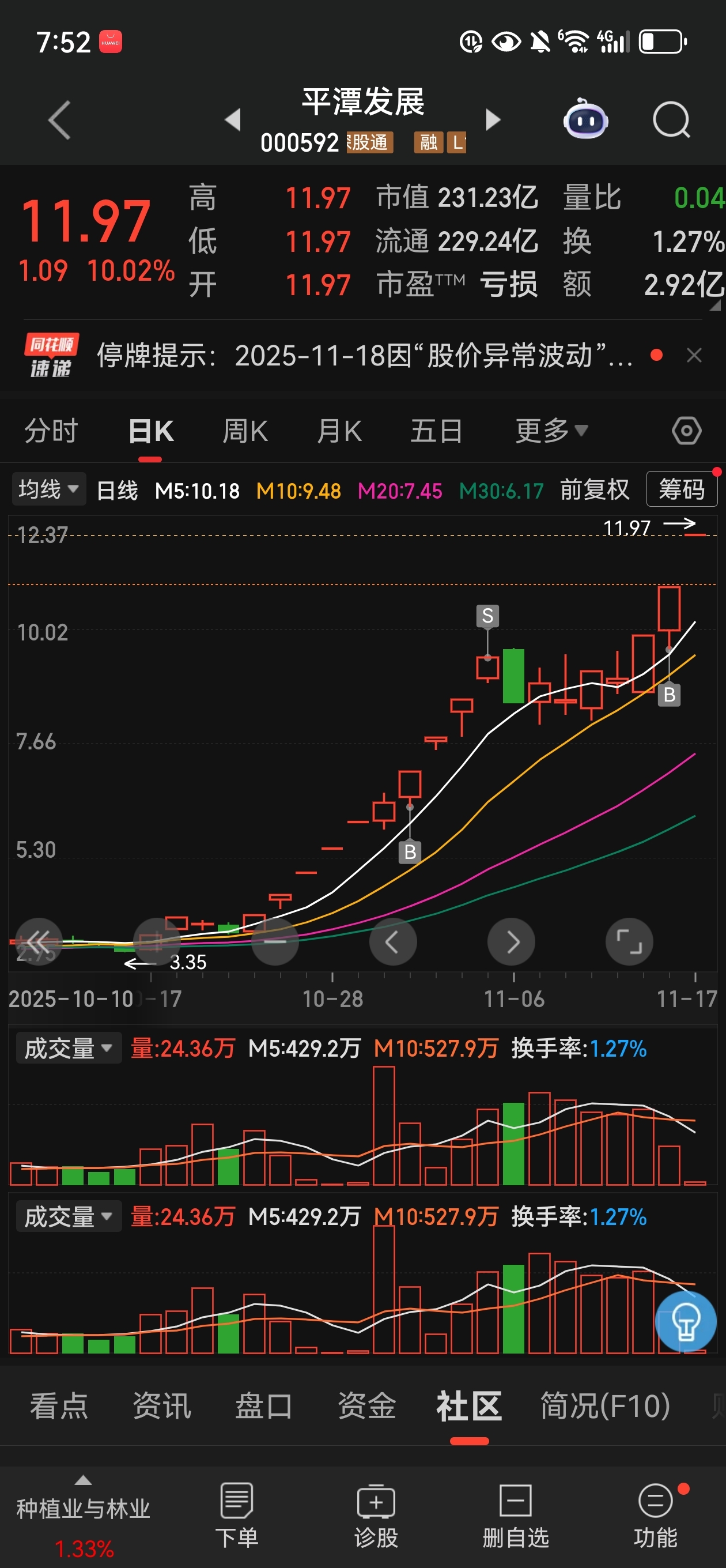Expand the 更多 chart period dropdown
This screenshot has height=1568, width=726.
point(551,431)
